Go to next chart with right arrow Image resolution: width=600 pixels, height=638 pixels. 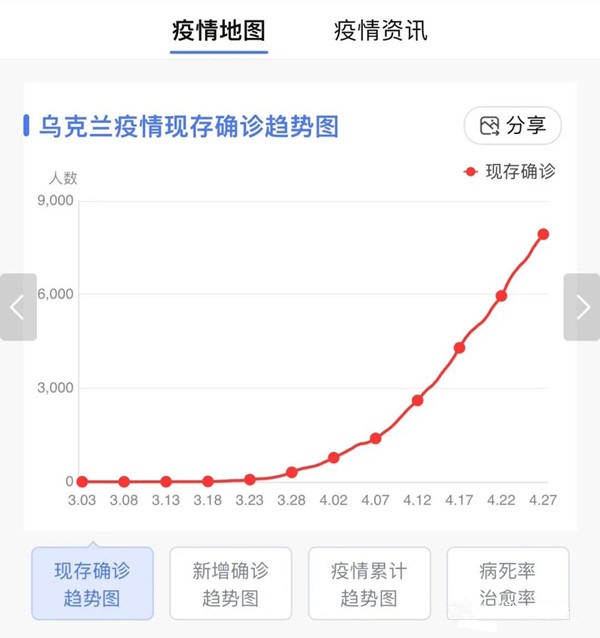(x=581, y=307)
